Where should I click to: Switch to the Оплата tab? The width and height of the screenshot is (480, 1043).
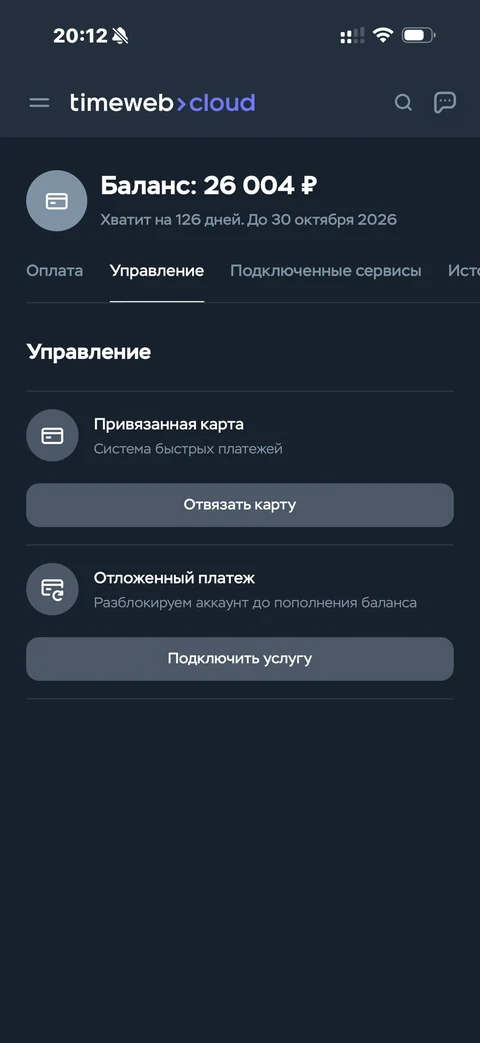(55, 271)
